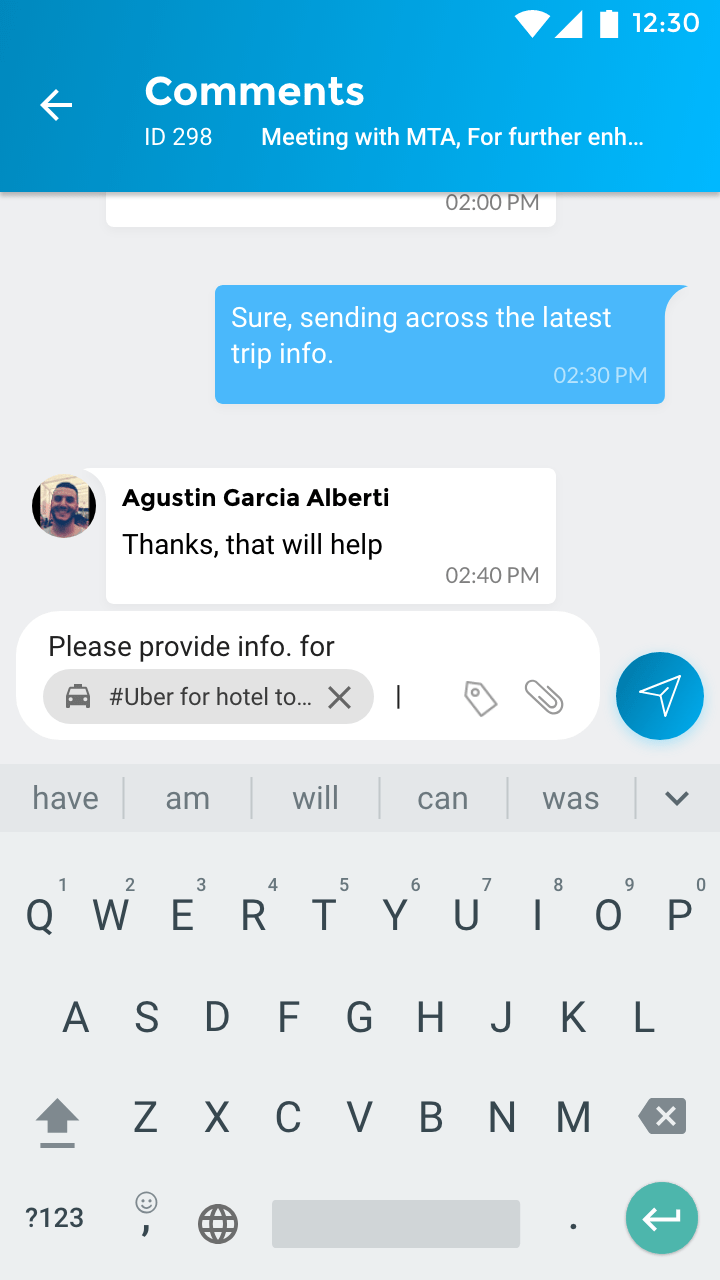720x1280 pixels.
Task: Choose the "will" keyboard suggestion
Action: pyautogui.click(x=315, y=798)
